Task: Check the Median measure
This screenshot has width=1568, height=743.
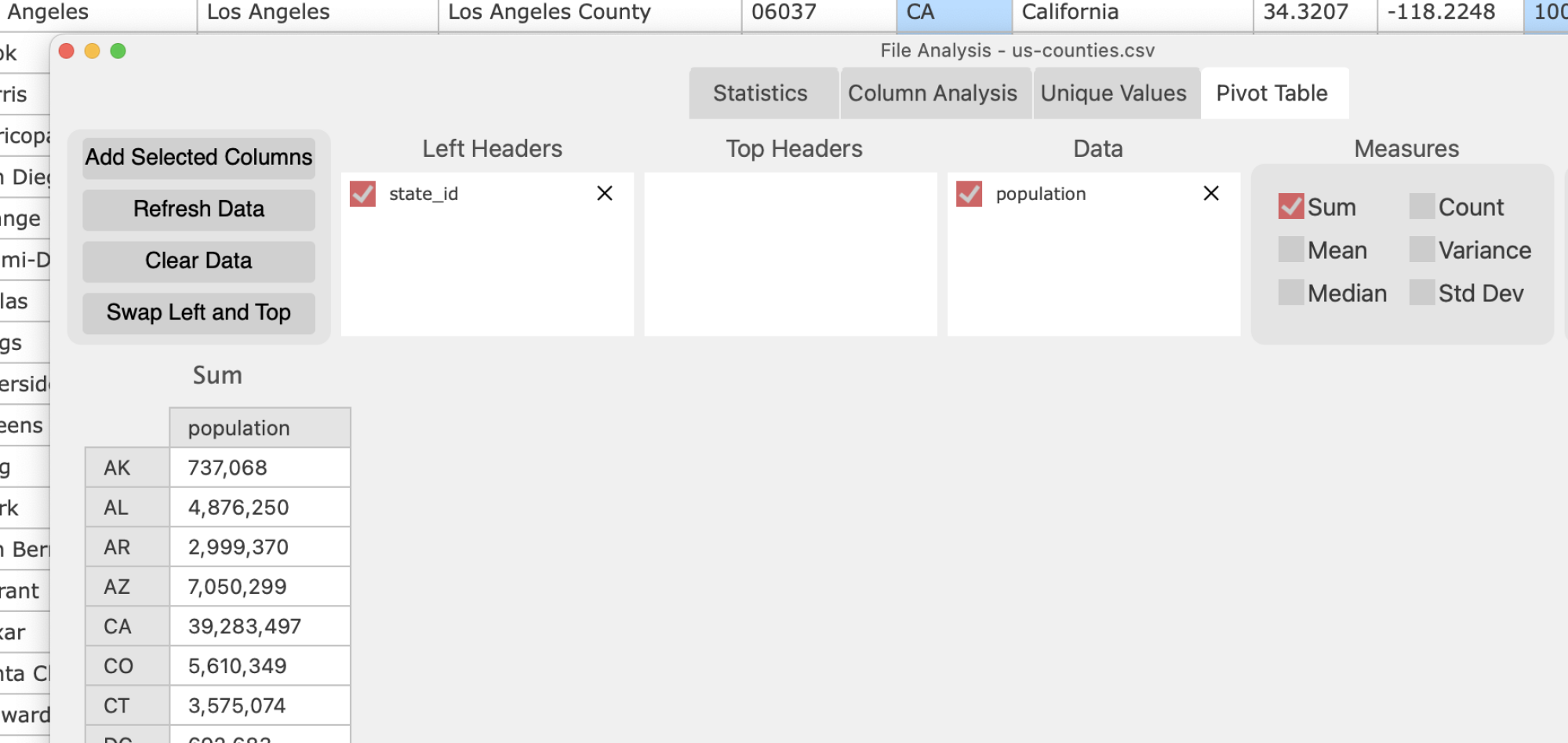Action: coord(1291,293)
